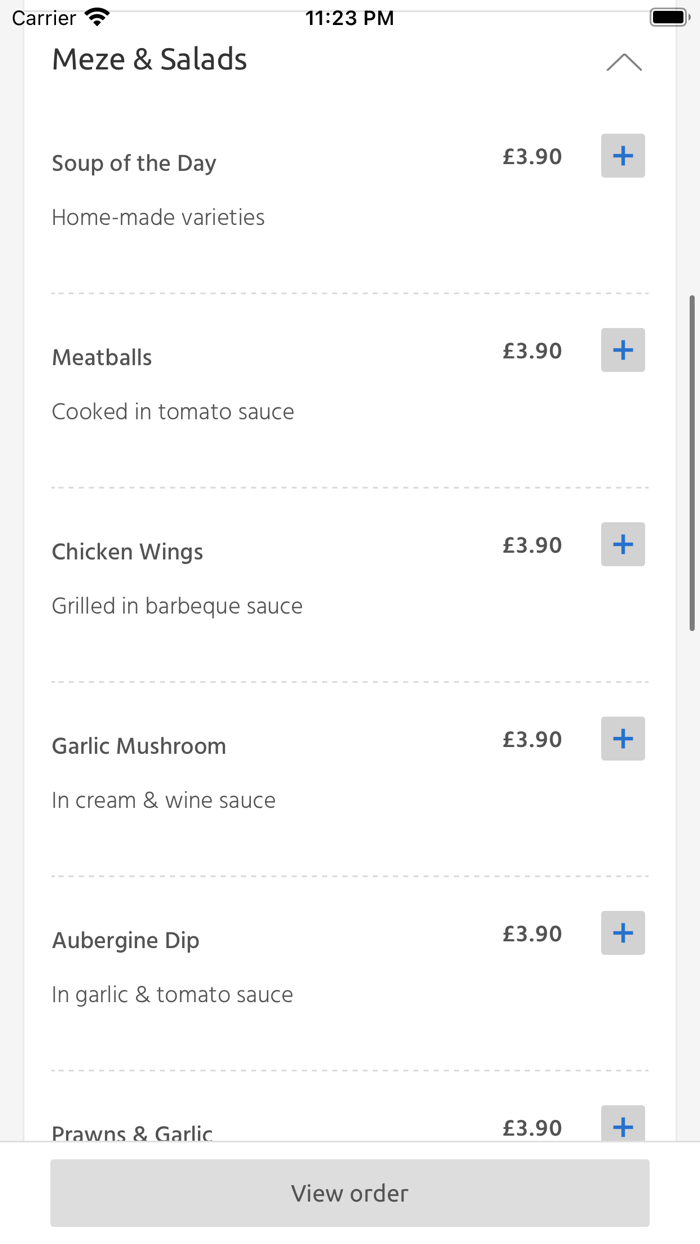Screen dimensions: 700x1244
Task: Add Garlic Mushroom to the order
Action: (623, 739)
